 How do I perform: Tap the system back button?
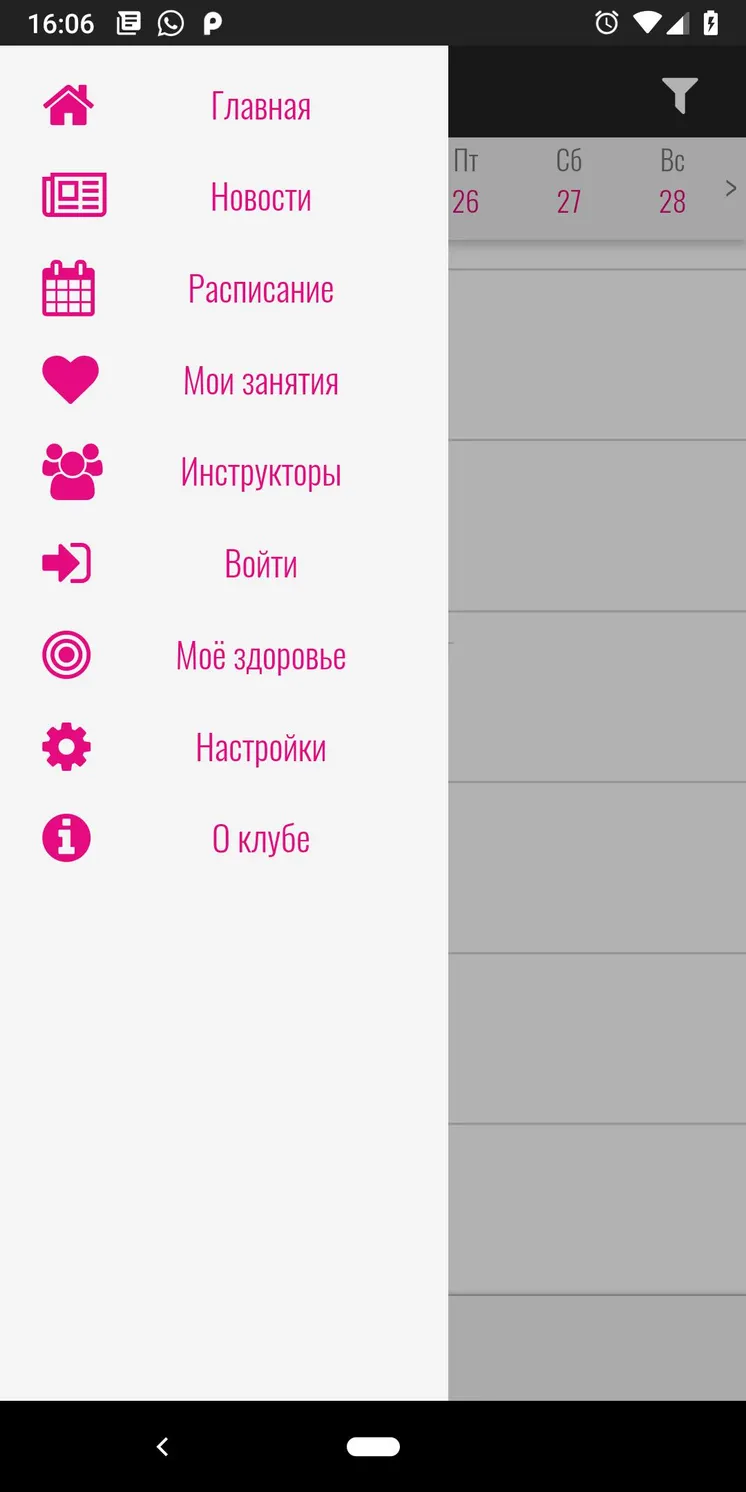pos(162,1446)
